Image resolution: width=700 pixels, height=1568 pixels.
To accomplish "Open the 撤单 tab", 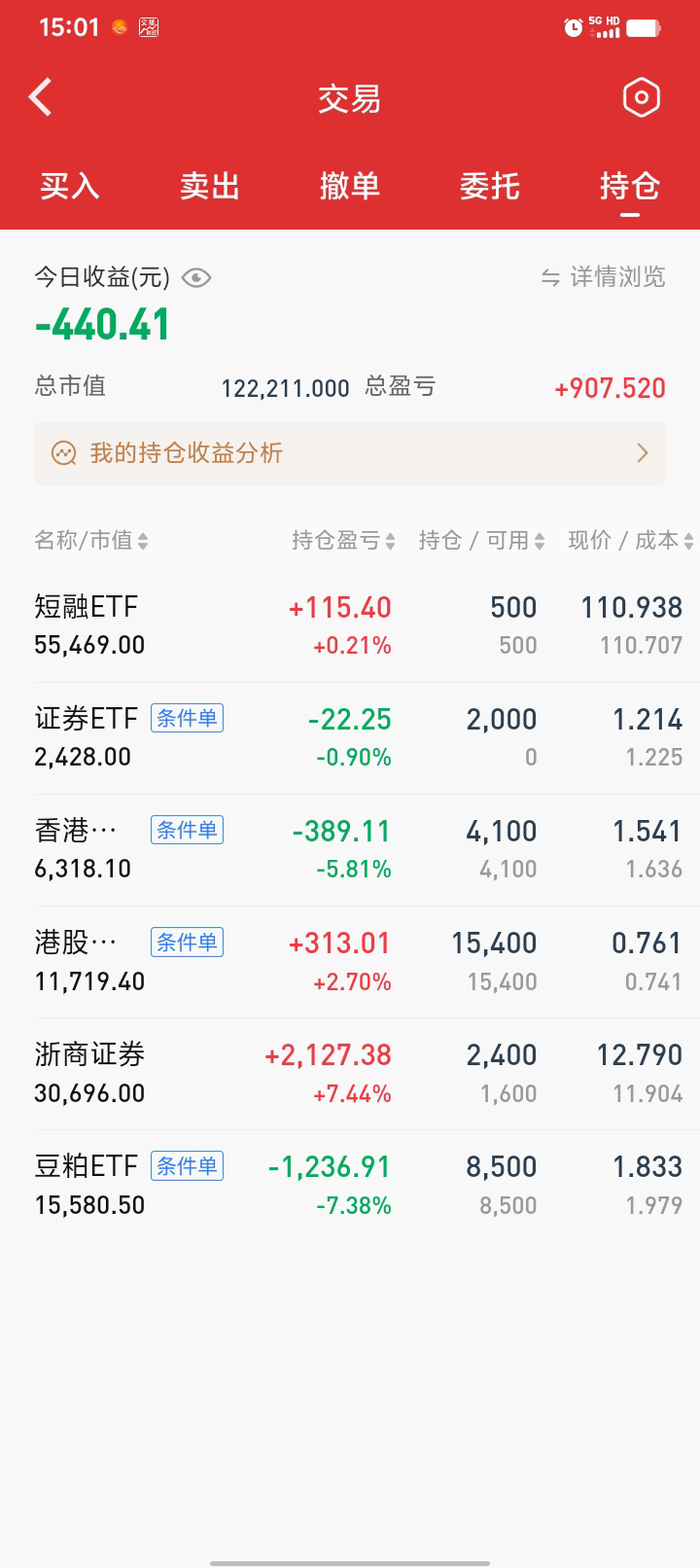I will point(350,186).
